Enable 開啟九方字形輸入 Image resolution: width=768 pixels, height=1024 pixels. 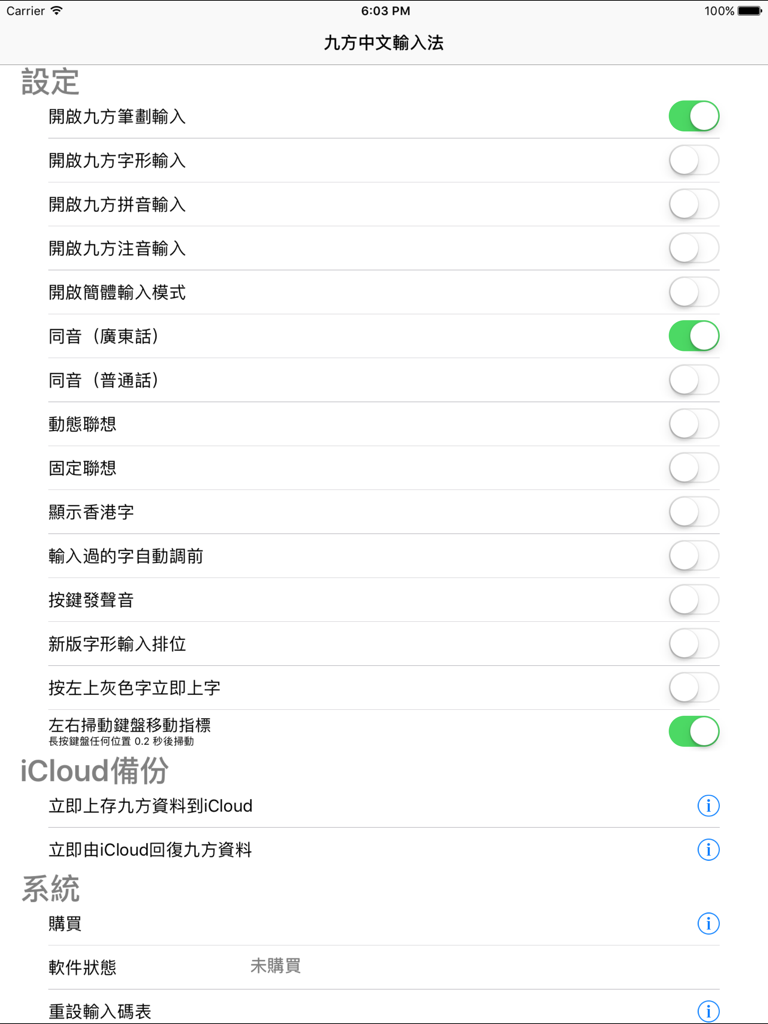pyautogui.click(x=694, y=160)
